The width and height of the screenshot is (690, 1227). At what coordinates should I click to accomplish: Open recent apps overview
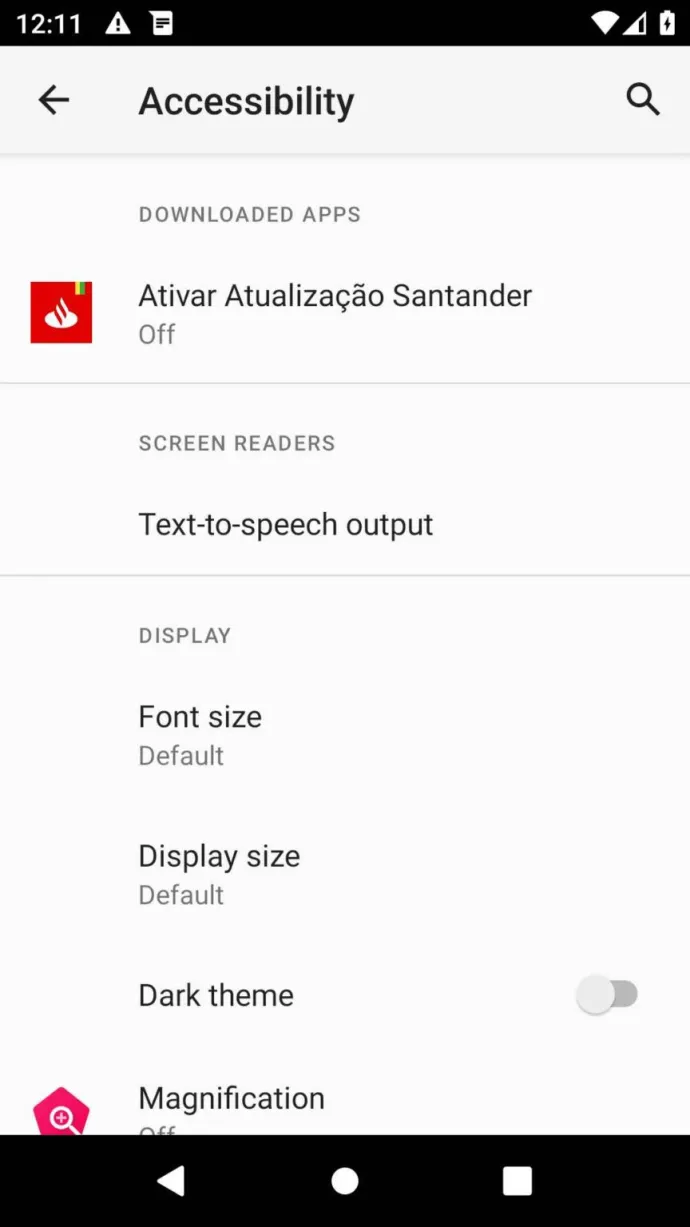(x=517, y=1181)
